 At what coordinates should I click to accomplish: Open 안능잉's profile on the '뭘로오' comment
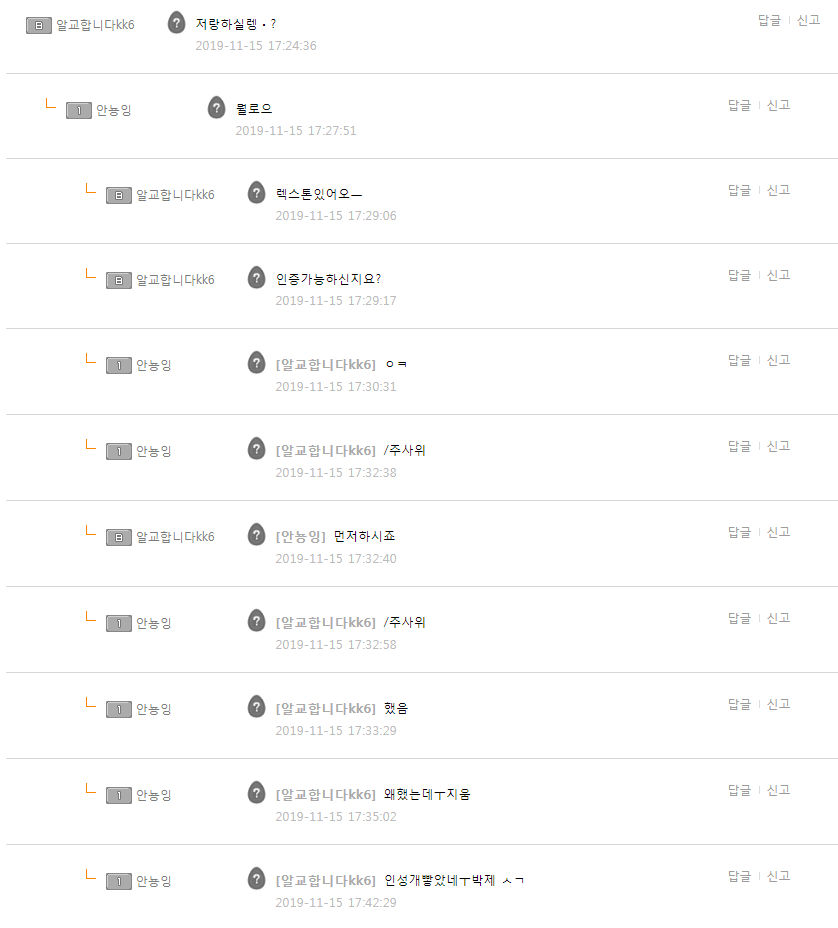click(113, 110)
